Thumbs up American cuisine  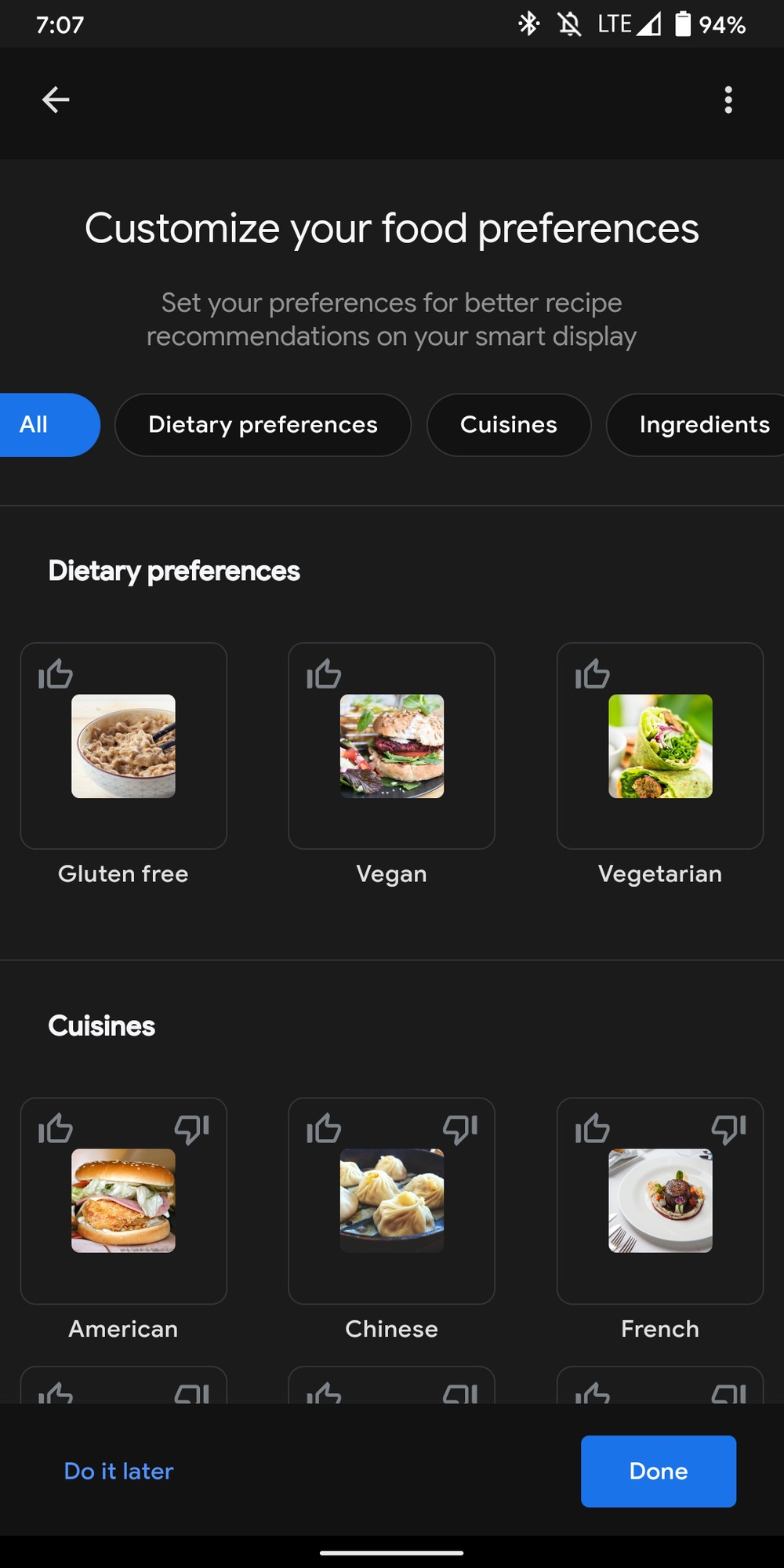point(56,1129)
